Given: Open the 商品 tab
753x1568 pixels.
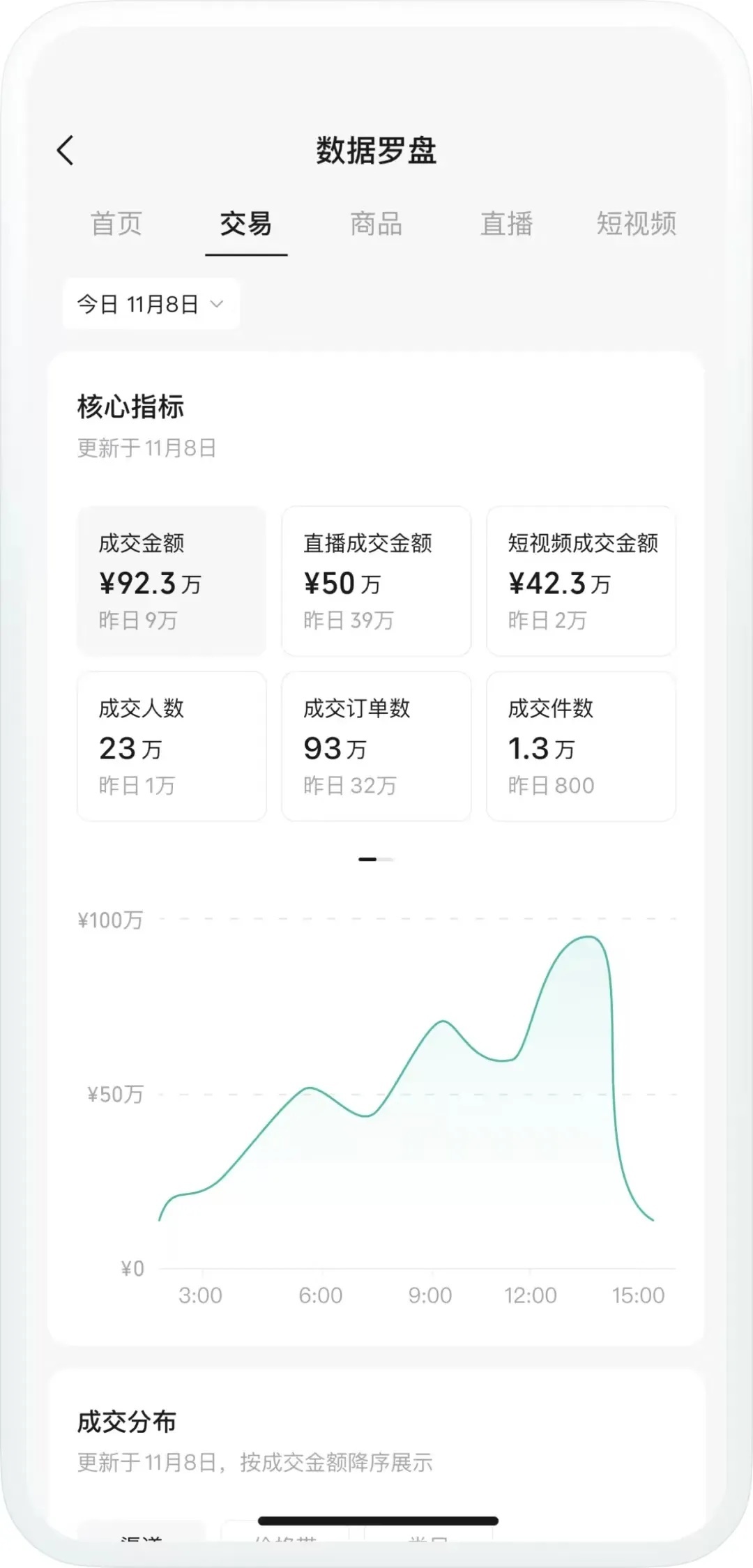Looking at the screenshot, I should pyautogui.click(x=376, y=224).
